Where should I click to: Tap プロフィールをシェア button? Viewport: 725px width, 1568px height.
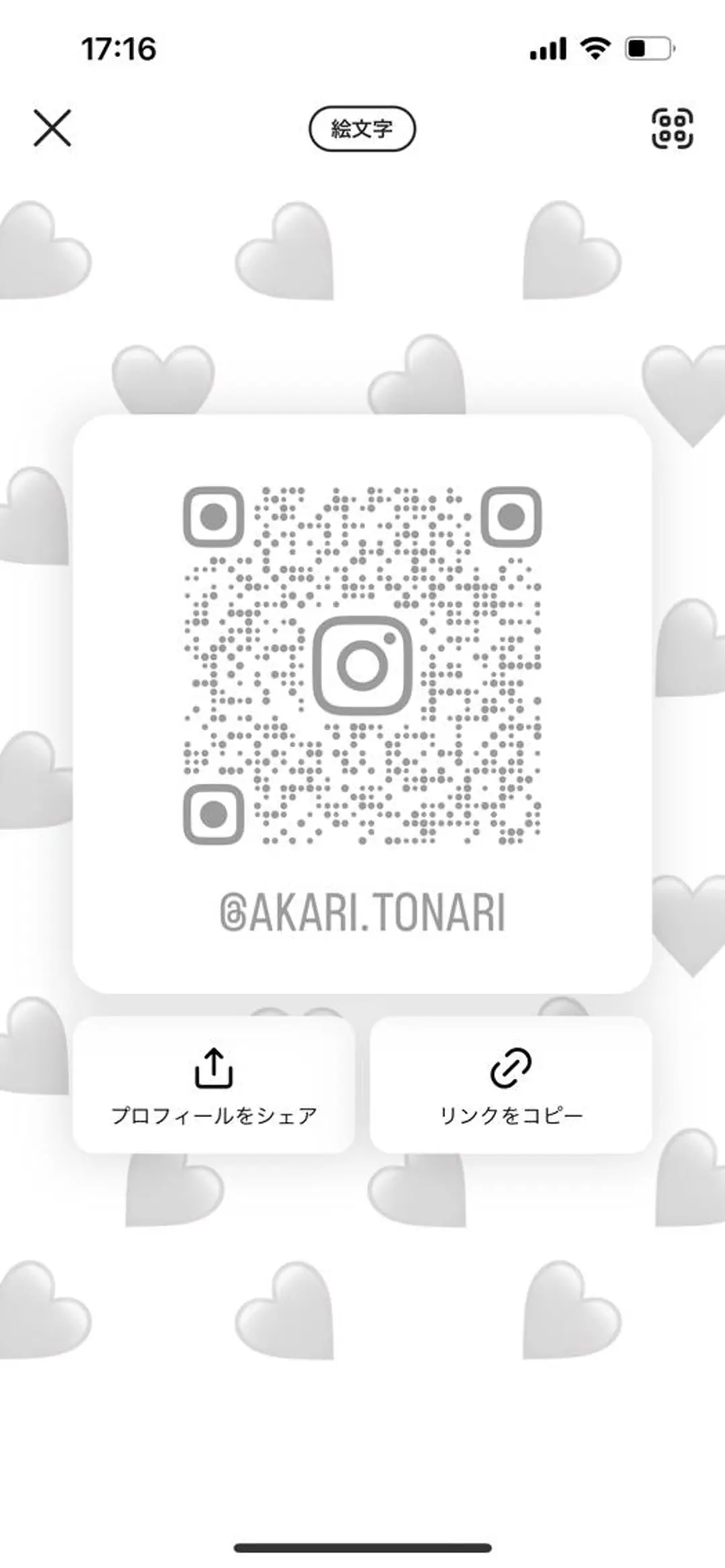point(213,1085)
